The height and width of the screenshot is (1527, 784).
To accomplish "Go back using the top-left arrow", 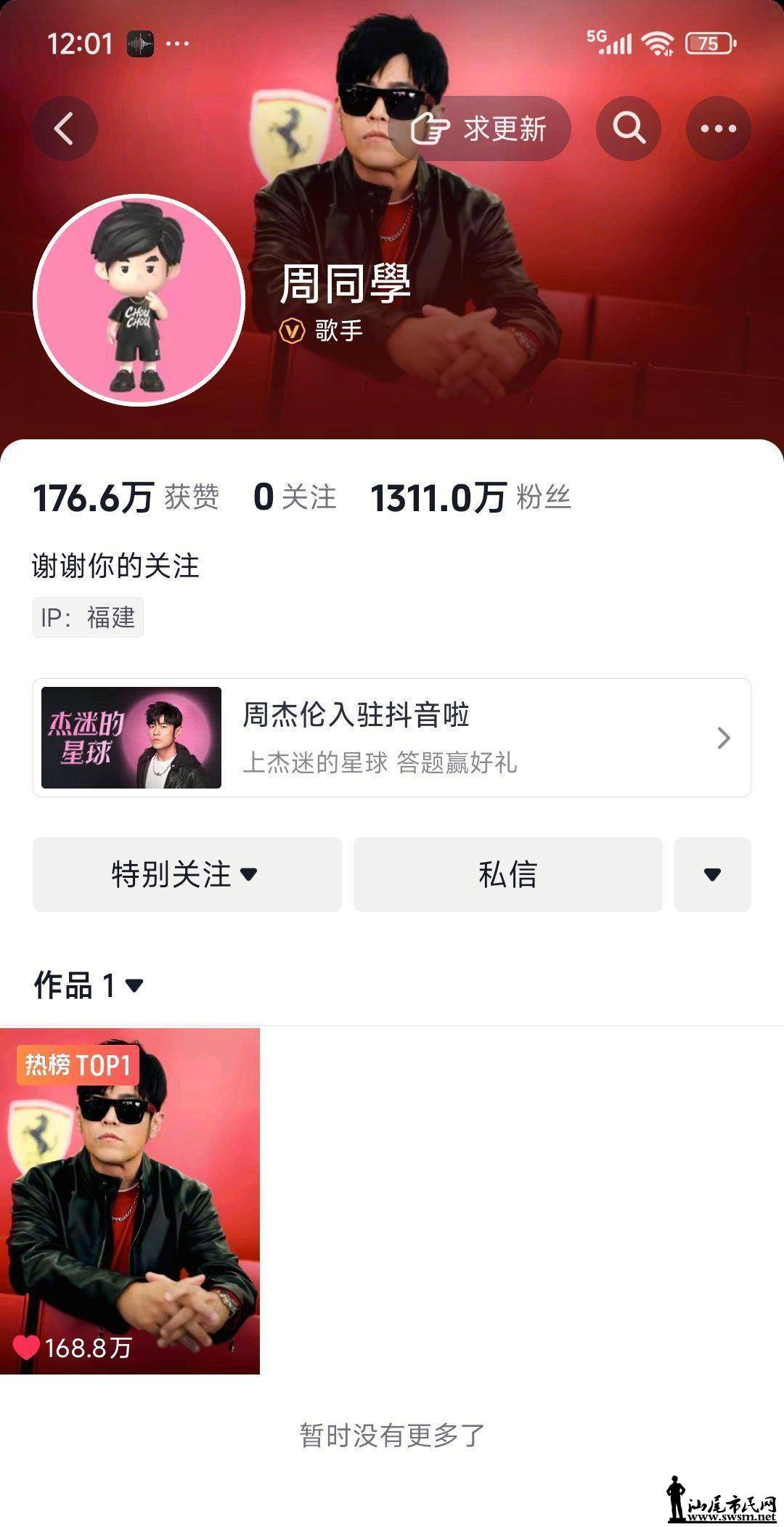I will click(65, 129).
